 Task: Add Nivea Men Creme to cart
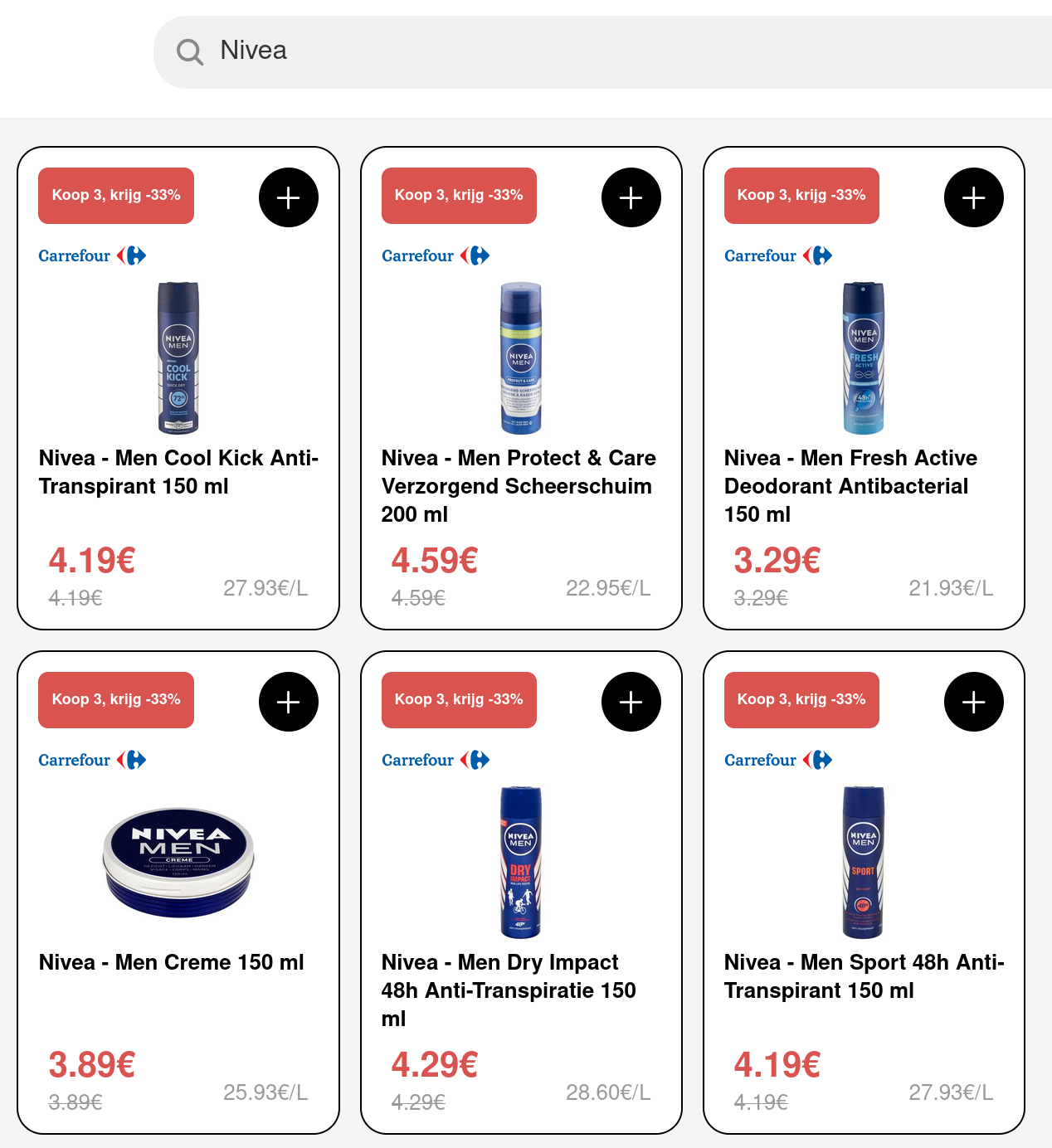tap(289, 701)
